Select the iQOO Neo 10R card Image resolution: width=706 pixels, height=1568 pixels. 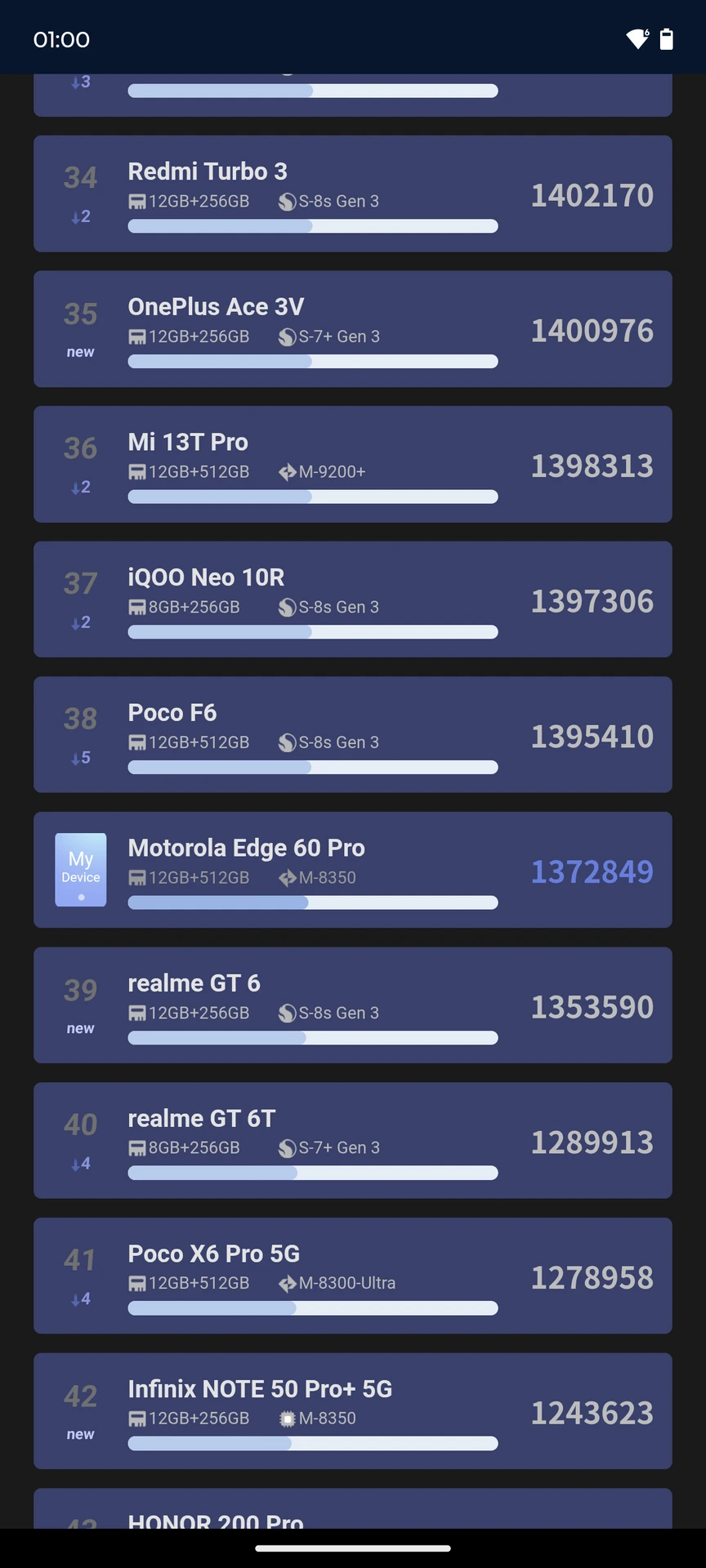pyautogui.click(x=353, y=599)
